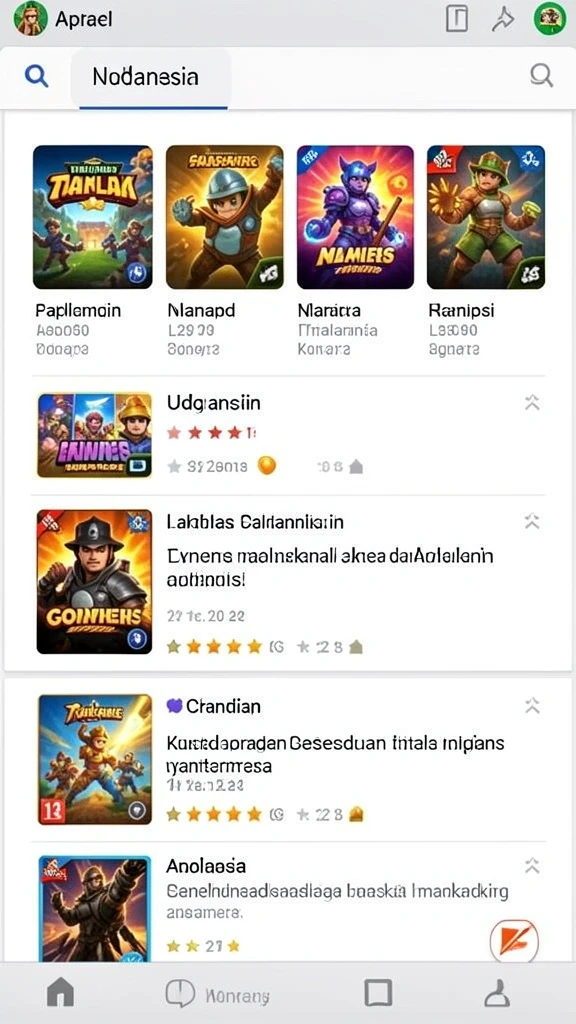Tap the orange floating action button
The image size is (576, 1024).
[514, 942]
